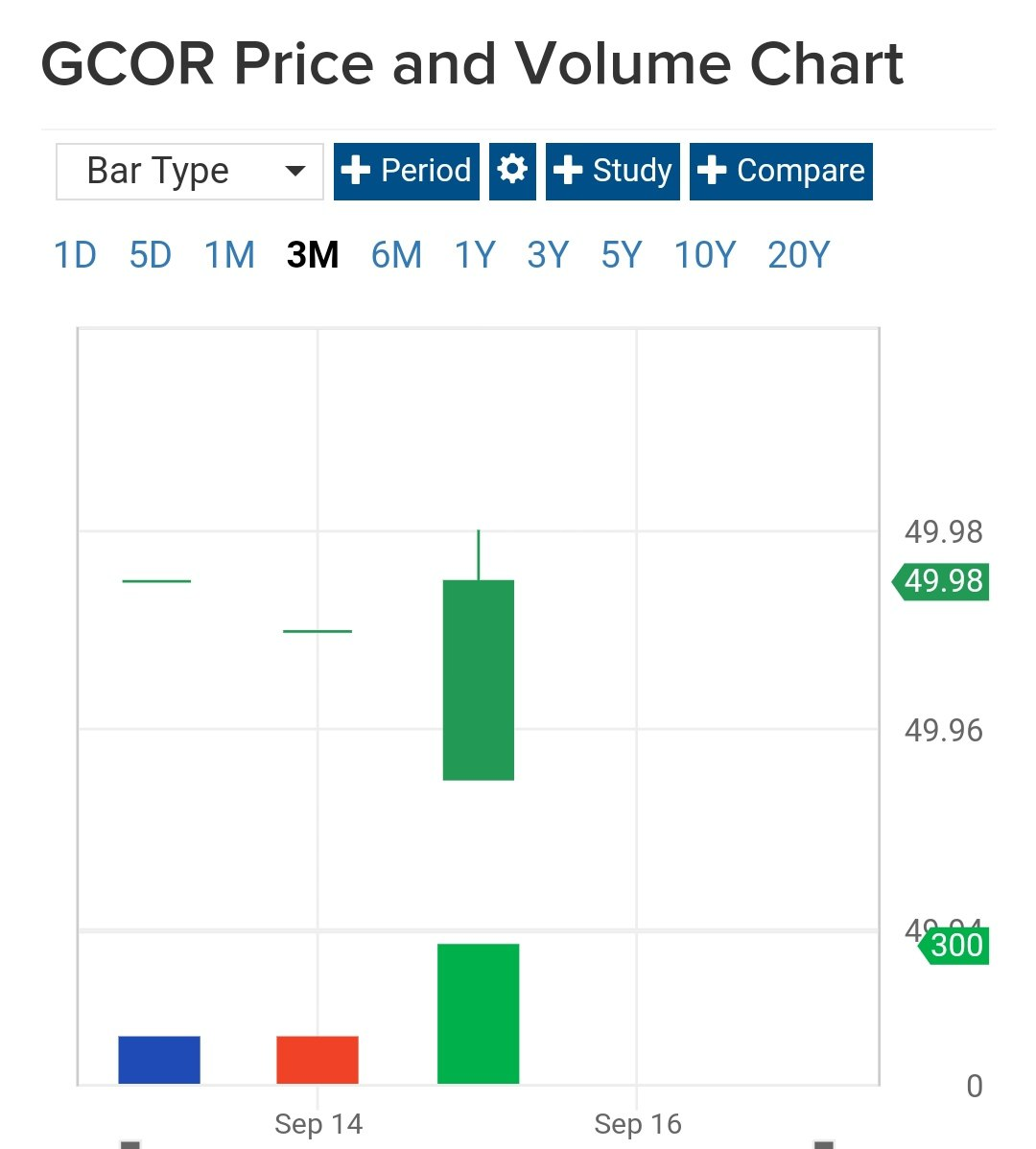The image size is (1036, 1149).
Task: View the 1Y timeframe
Action: pos(475,255)
